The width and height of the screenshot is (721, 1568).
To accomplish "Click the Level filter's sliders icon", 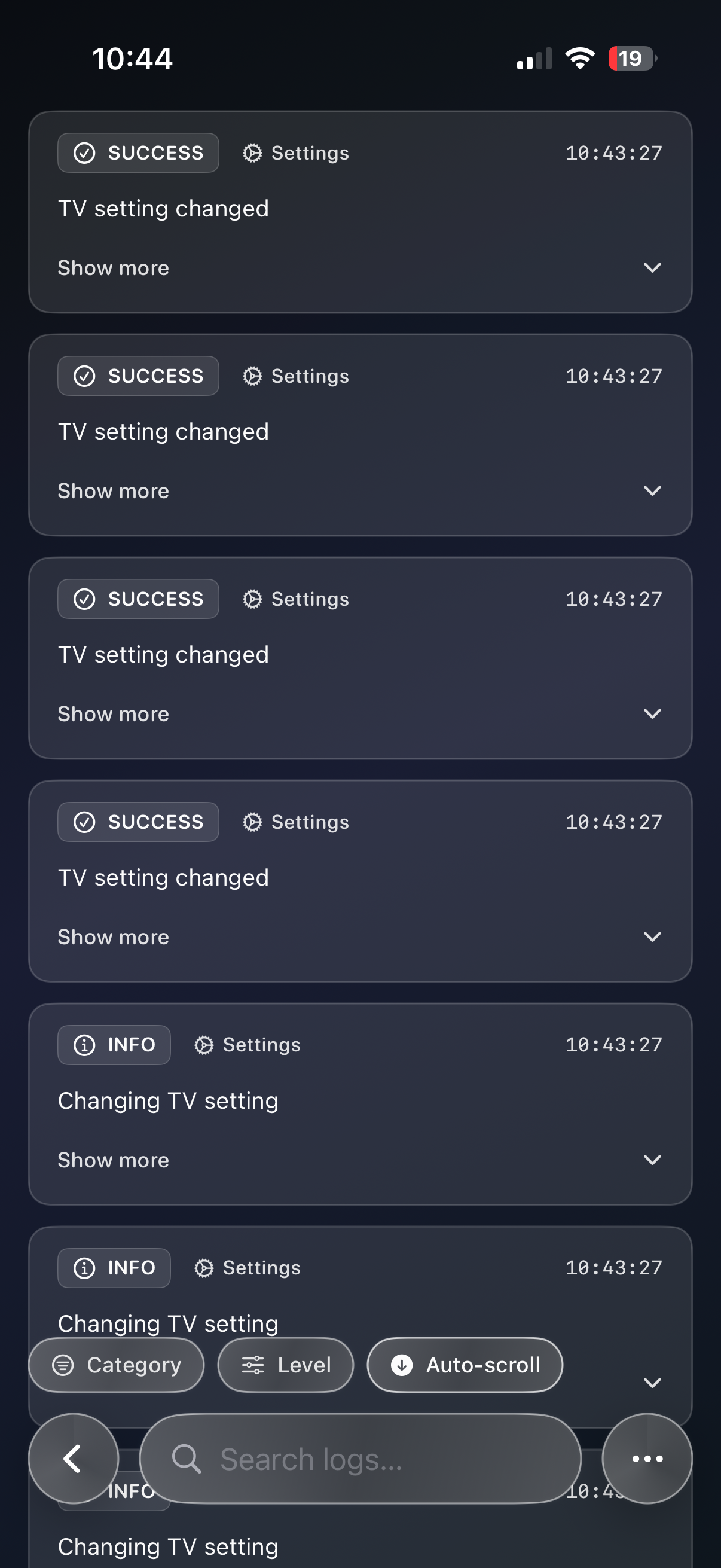I will click(251, 1365).
